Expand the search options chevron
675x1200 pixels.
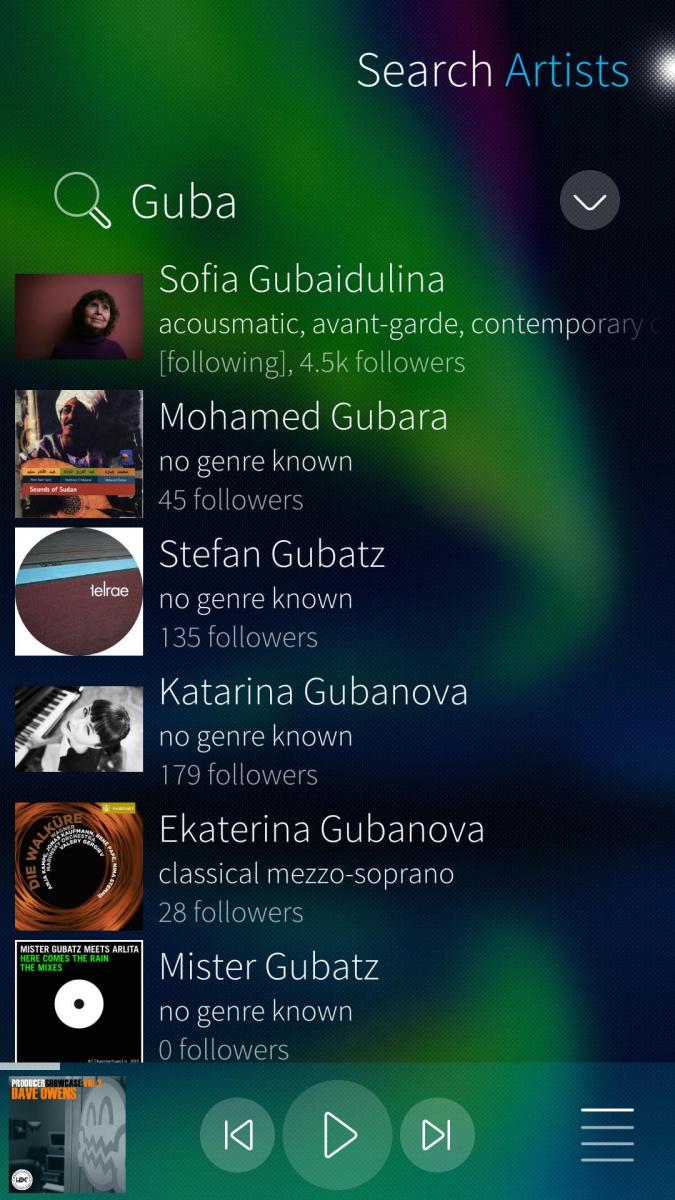(589, 201)
